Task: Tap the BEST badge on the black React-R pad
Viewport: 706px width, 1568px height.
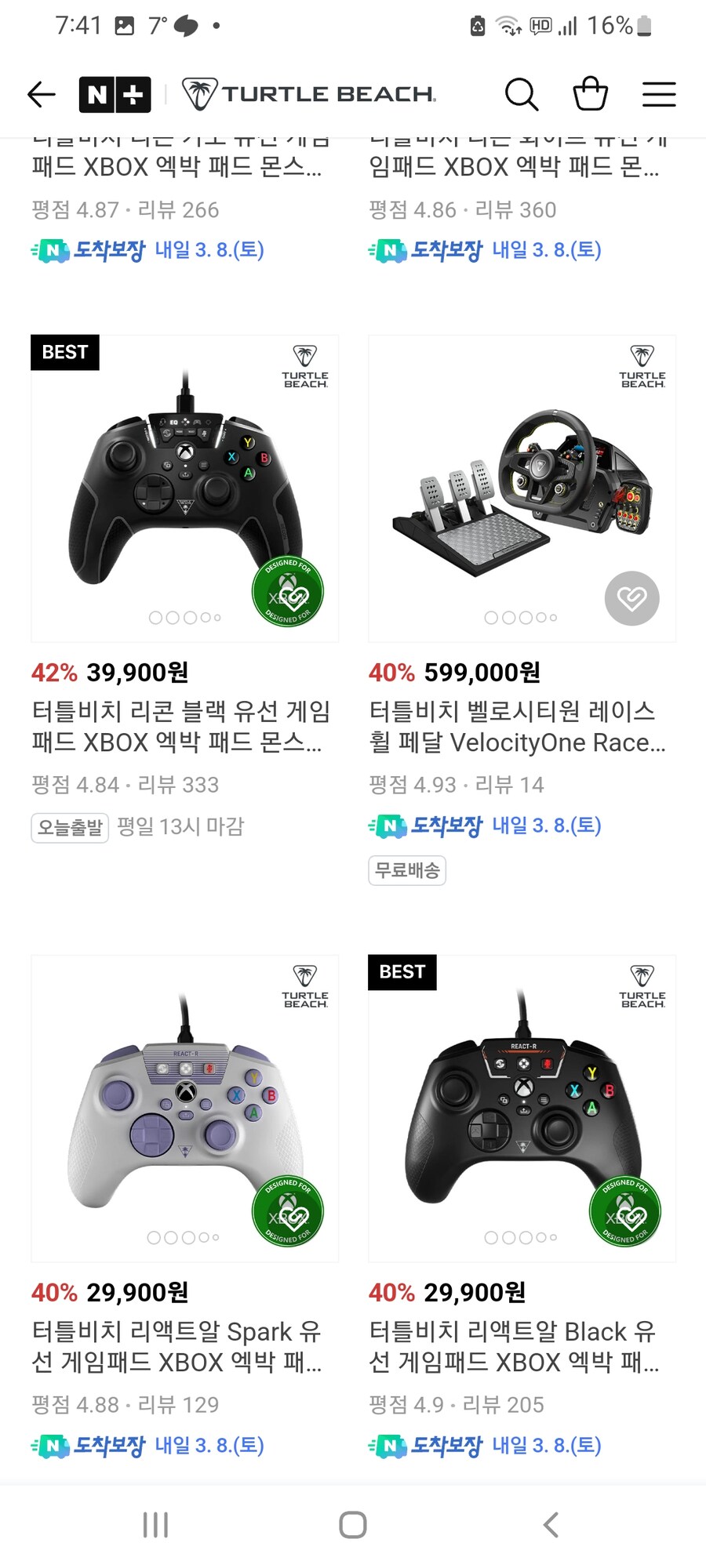Action: 402,972
